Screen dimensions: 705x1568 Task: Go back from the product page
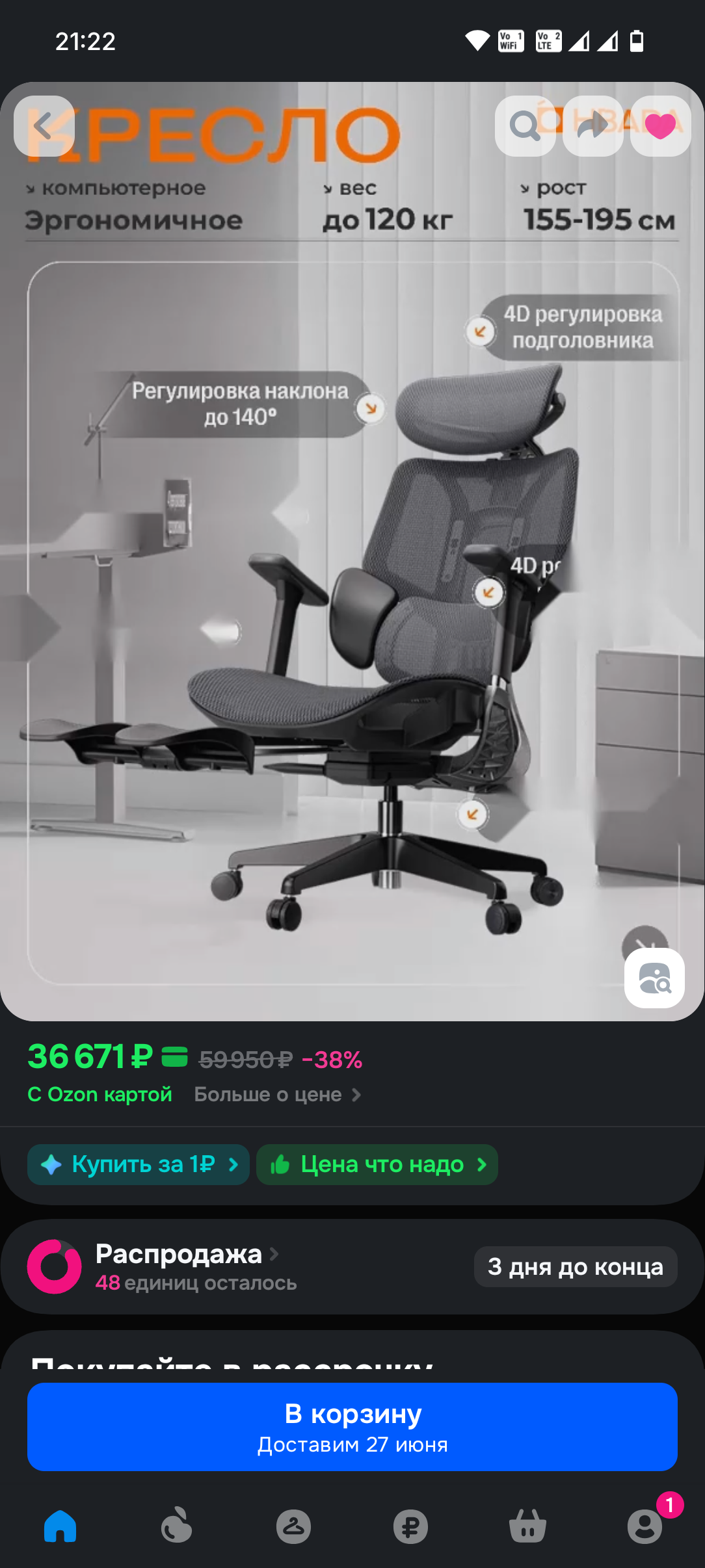(44, 126)
